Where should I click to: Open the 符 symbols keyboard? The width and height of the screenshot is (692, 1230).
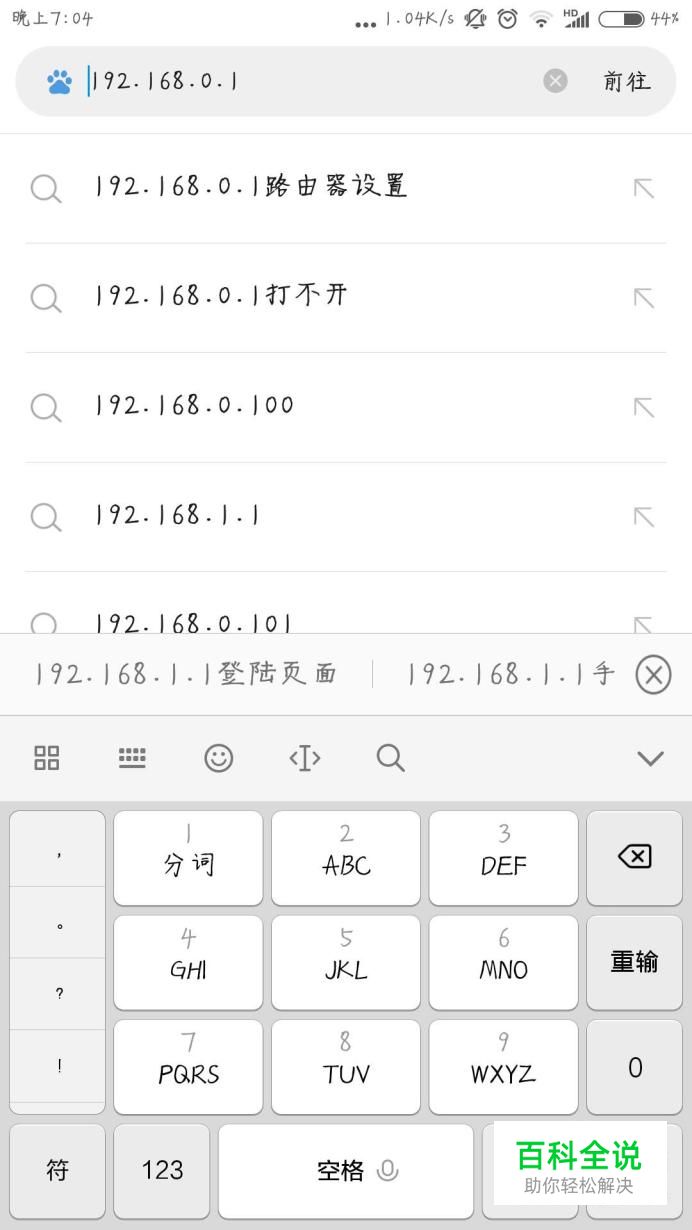pyautogui.click(x=57, y=1170)
